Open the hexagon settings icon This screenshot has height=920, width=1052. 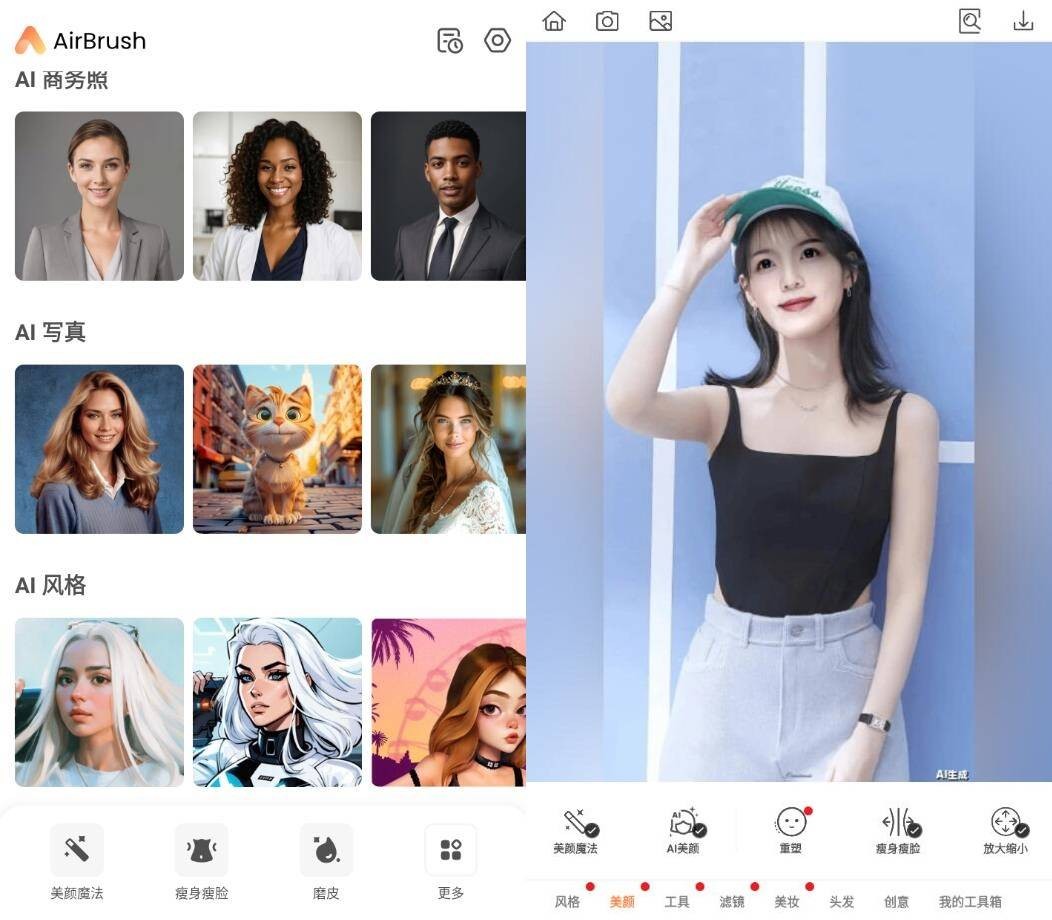497,40
